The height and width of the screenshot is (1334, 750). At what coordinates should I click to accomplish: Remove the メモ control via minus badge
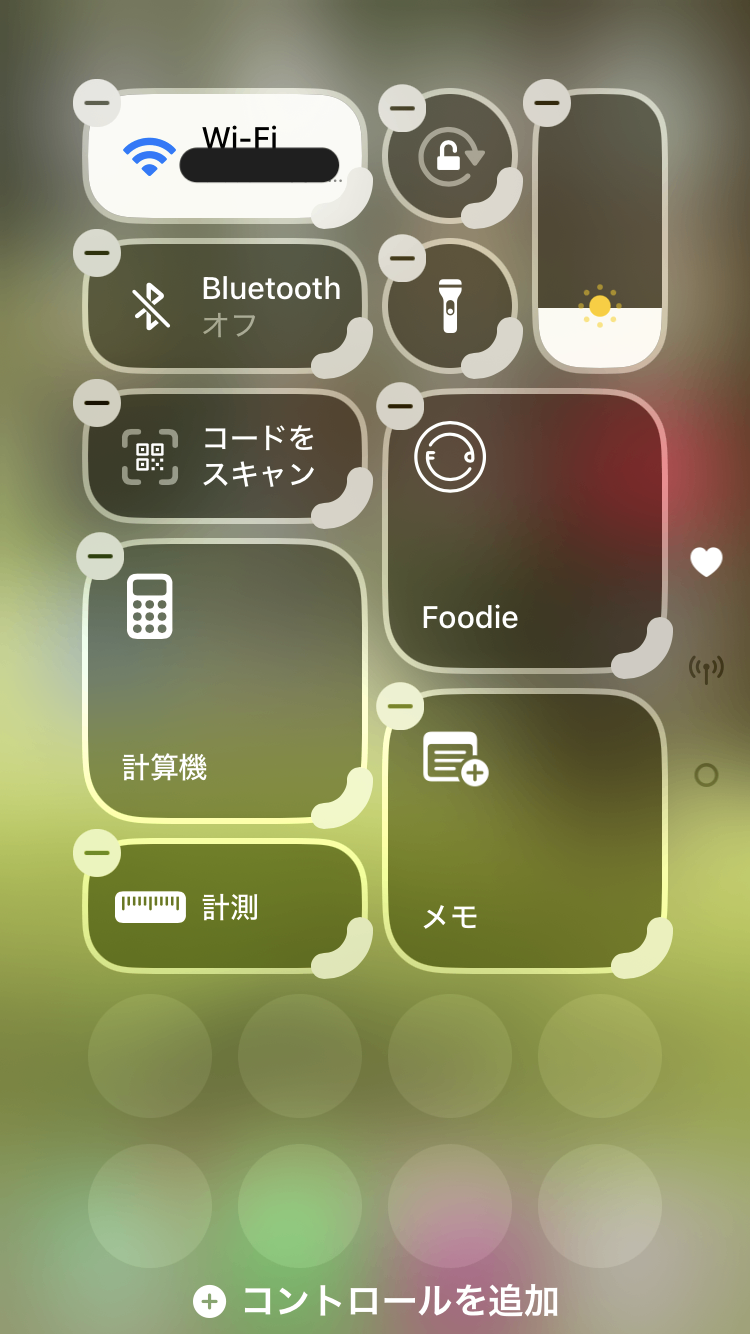tap(400, 706)
